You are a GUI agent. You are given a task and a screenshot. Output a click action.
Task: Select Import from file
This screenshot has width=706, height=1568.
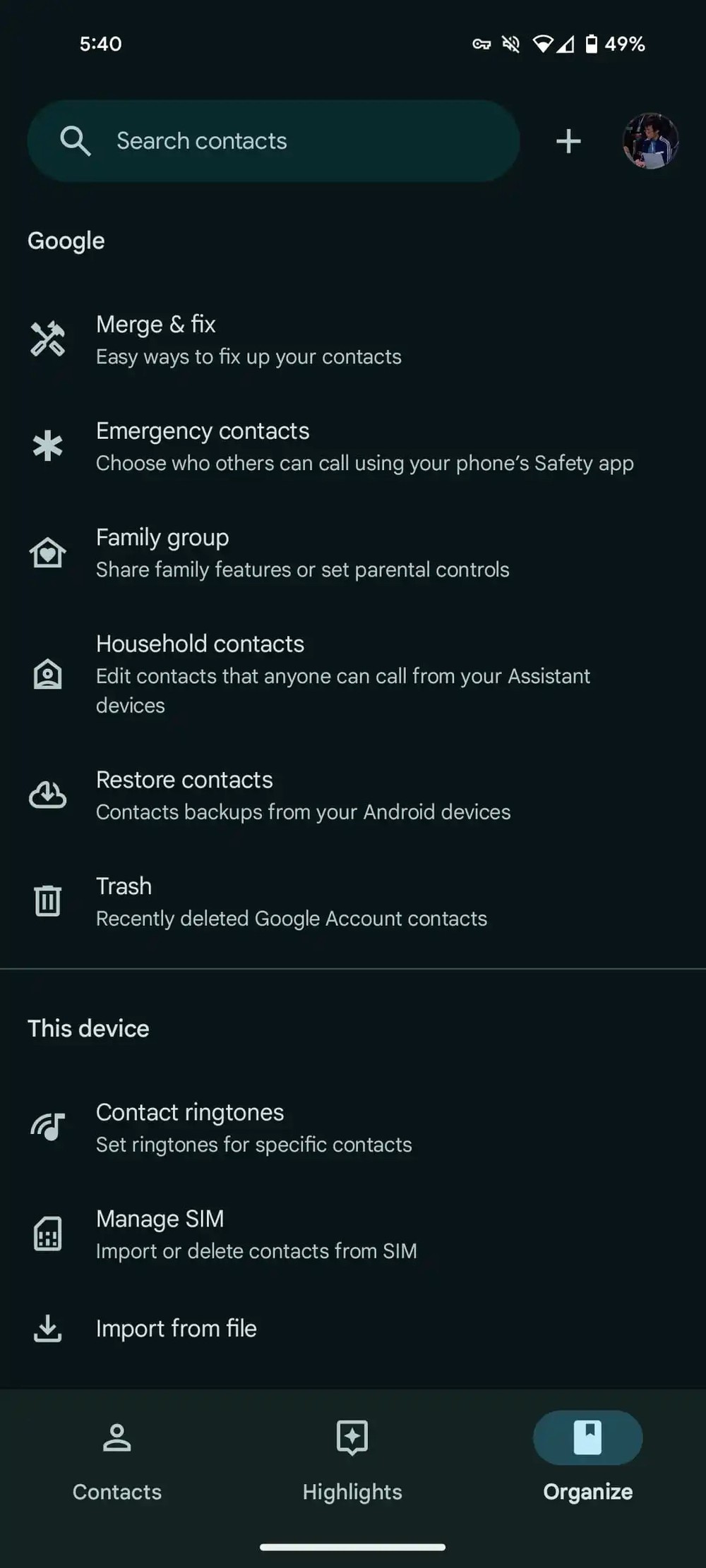coord(176,1328)
